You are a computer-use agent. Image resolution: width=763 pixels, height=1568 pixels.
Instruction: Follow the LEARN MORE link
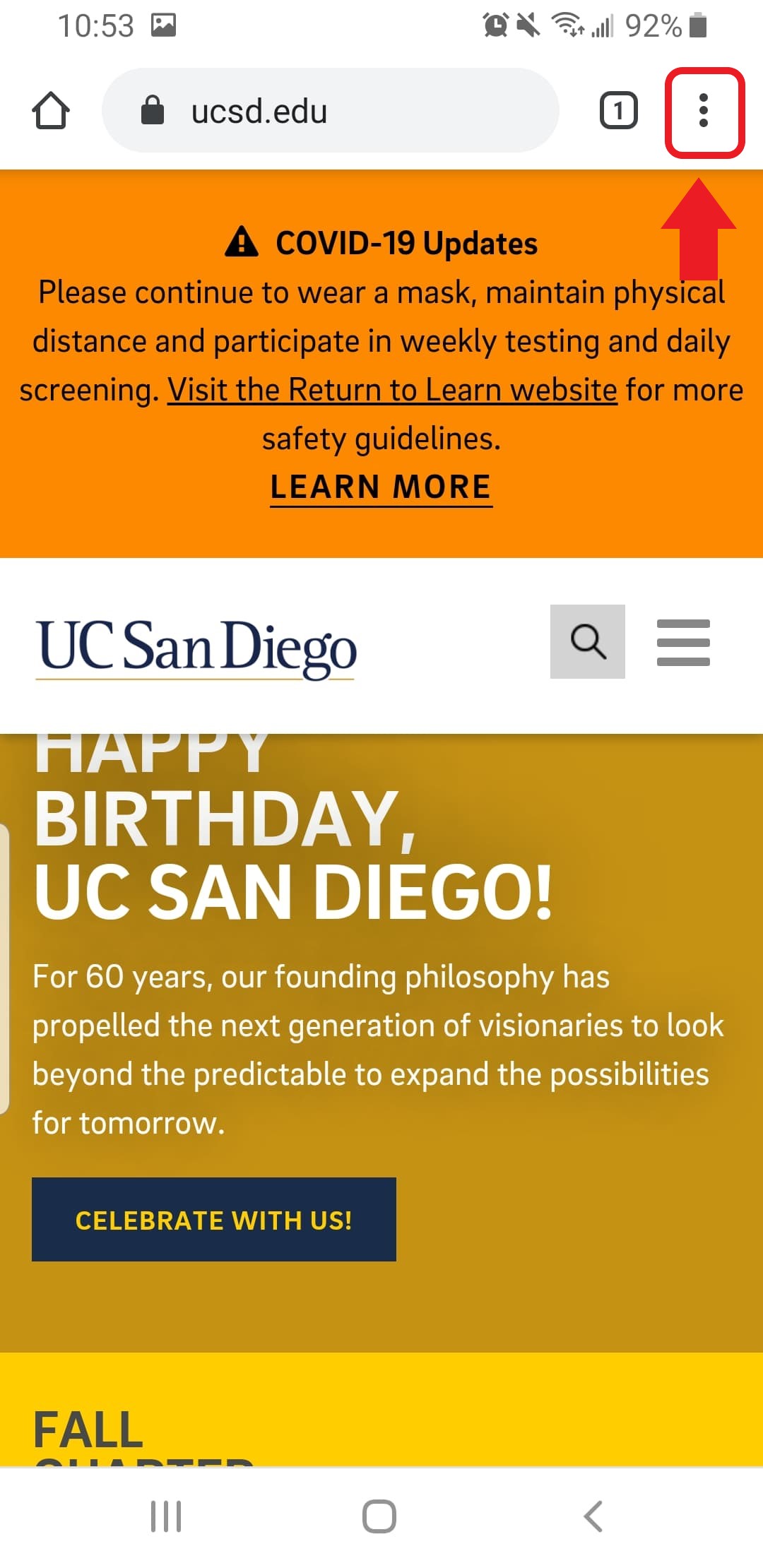(381, 487)
